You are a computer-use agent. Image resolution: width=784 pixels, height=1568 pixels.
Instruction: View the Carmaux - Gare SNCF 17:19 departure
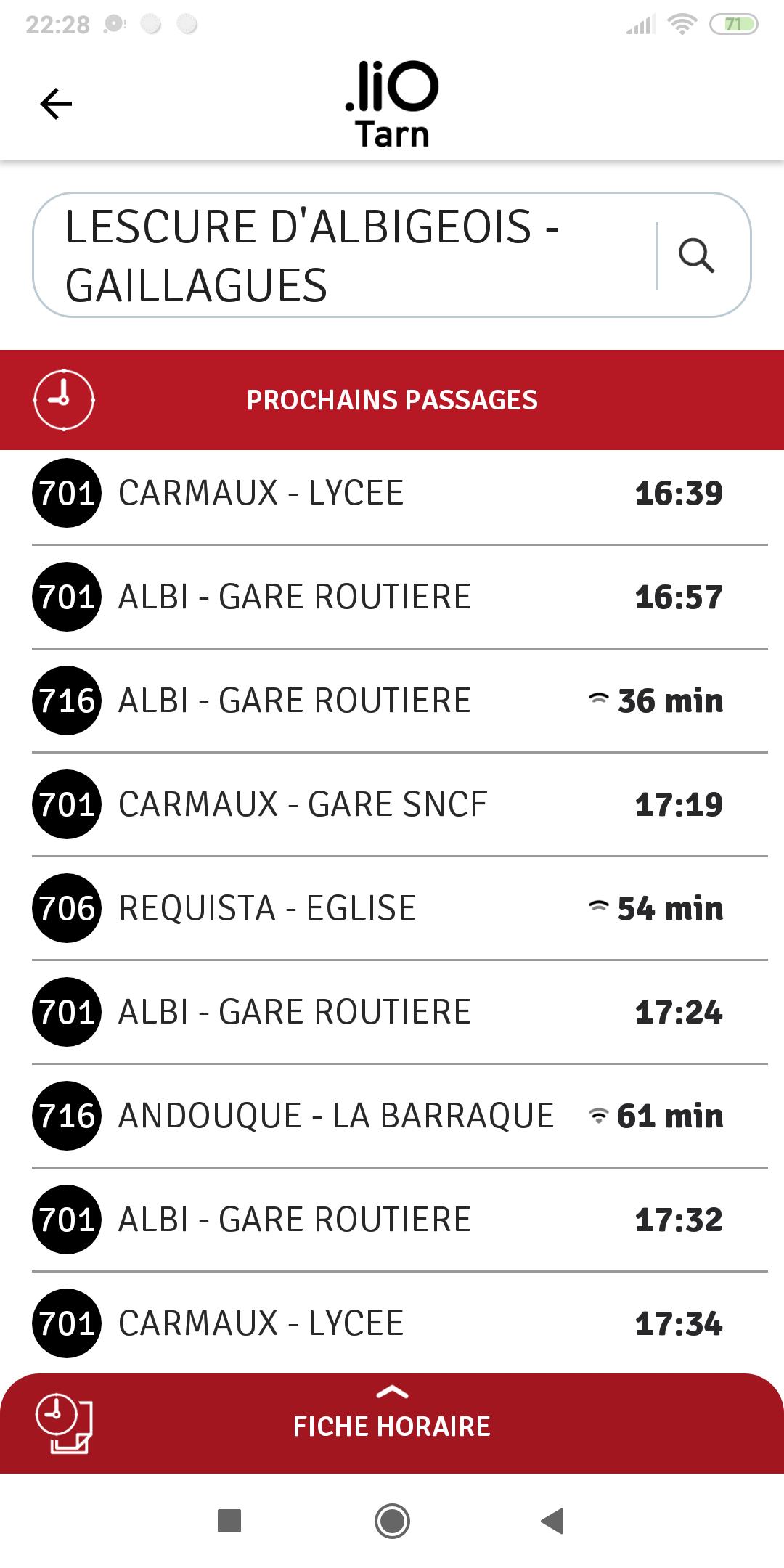[392, 804]
